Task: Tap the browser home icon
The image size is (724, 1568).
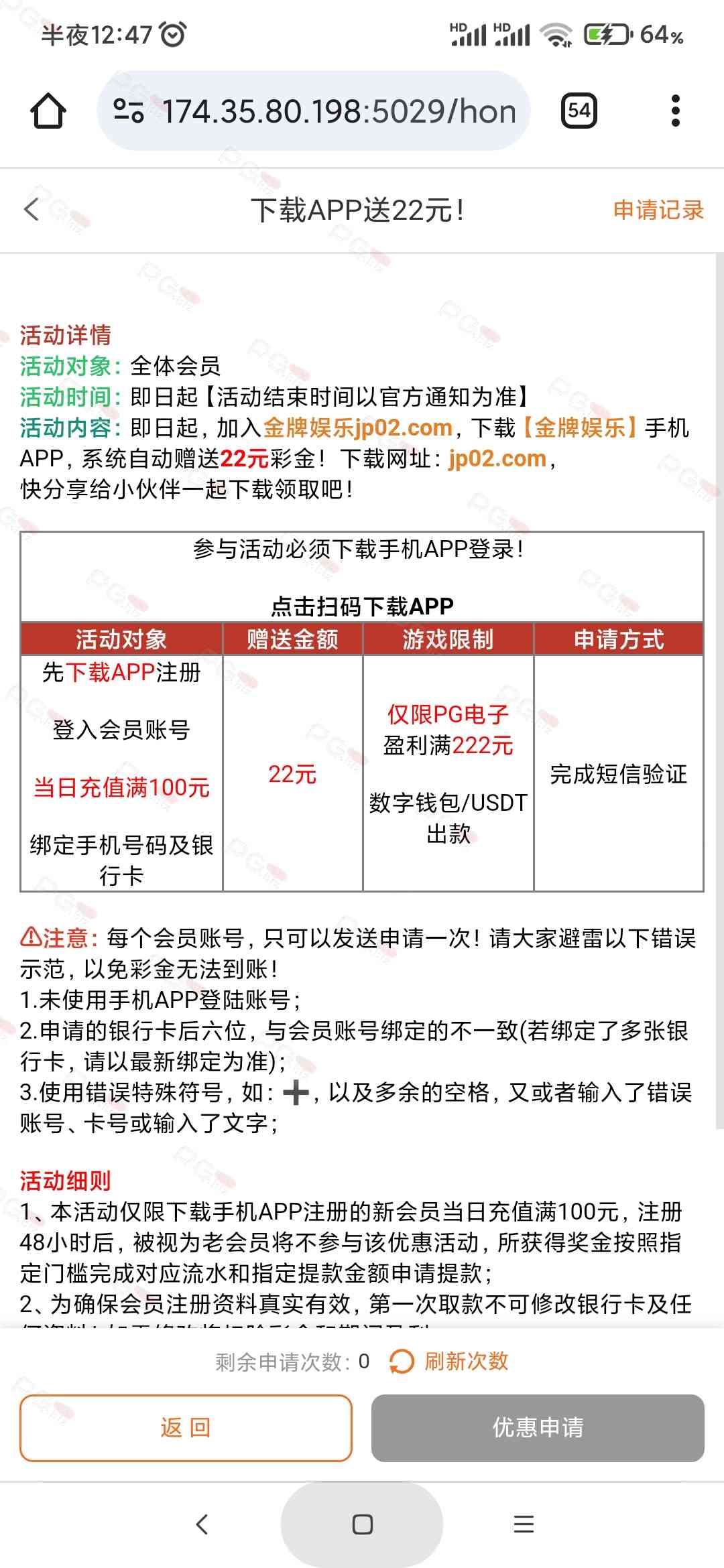Action: tap(48, 111)
